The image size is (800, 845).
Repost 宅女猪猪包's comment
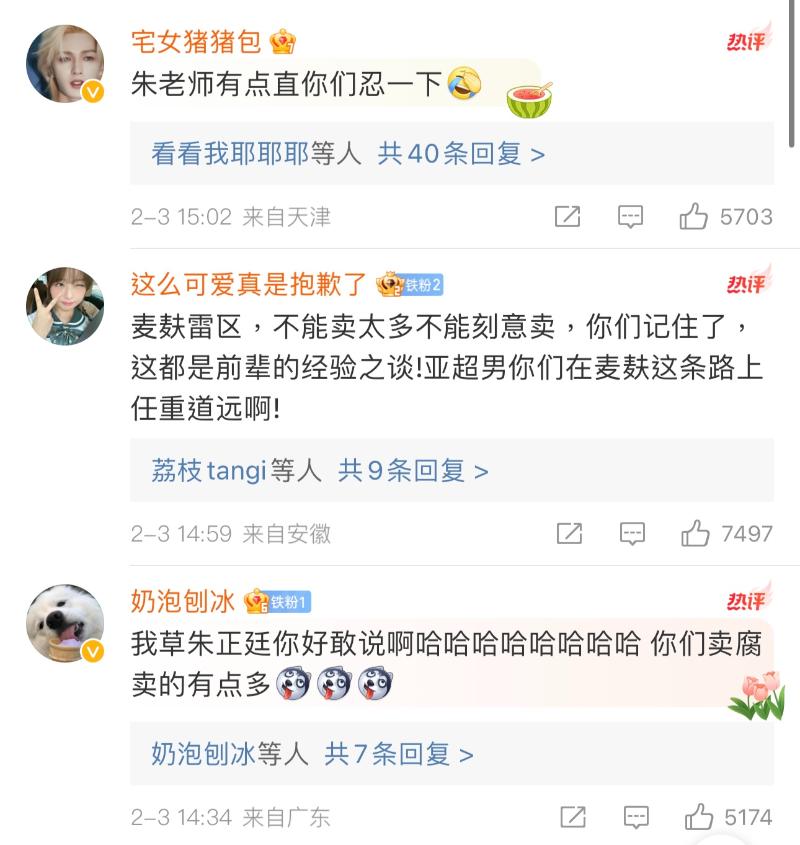[567, 216]
